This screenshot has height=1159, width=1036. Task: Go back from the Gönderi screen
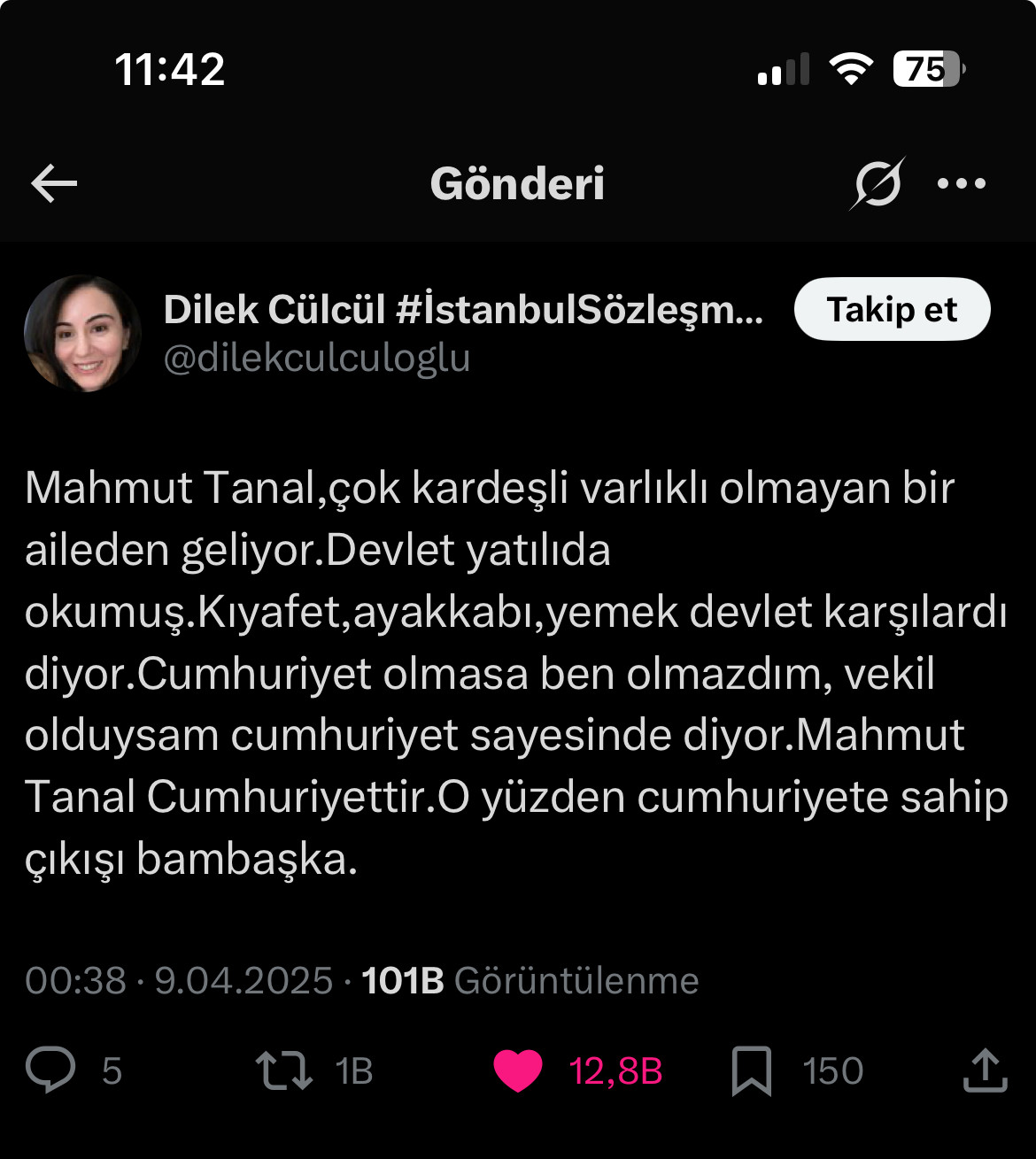pyautogui.click(x=55, y=184)
